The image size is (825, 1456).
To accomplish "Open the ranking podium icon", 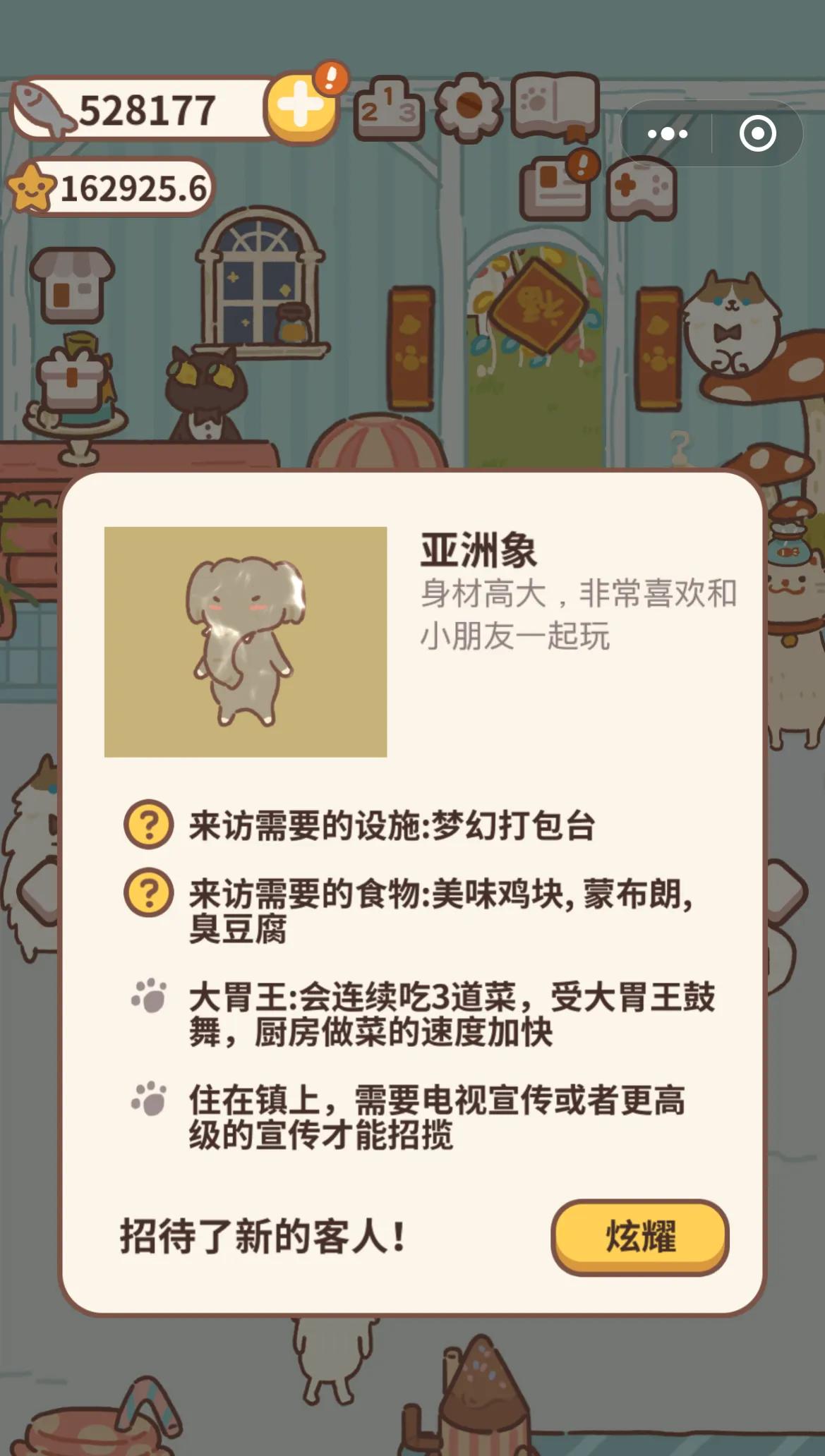I will pyautogui.click(x=388, y=109).
